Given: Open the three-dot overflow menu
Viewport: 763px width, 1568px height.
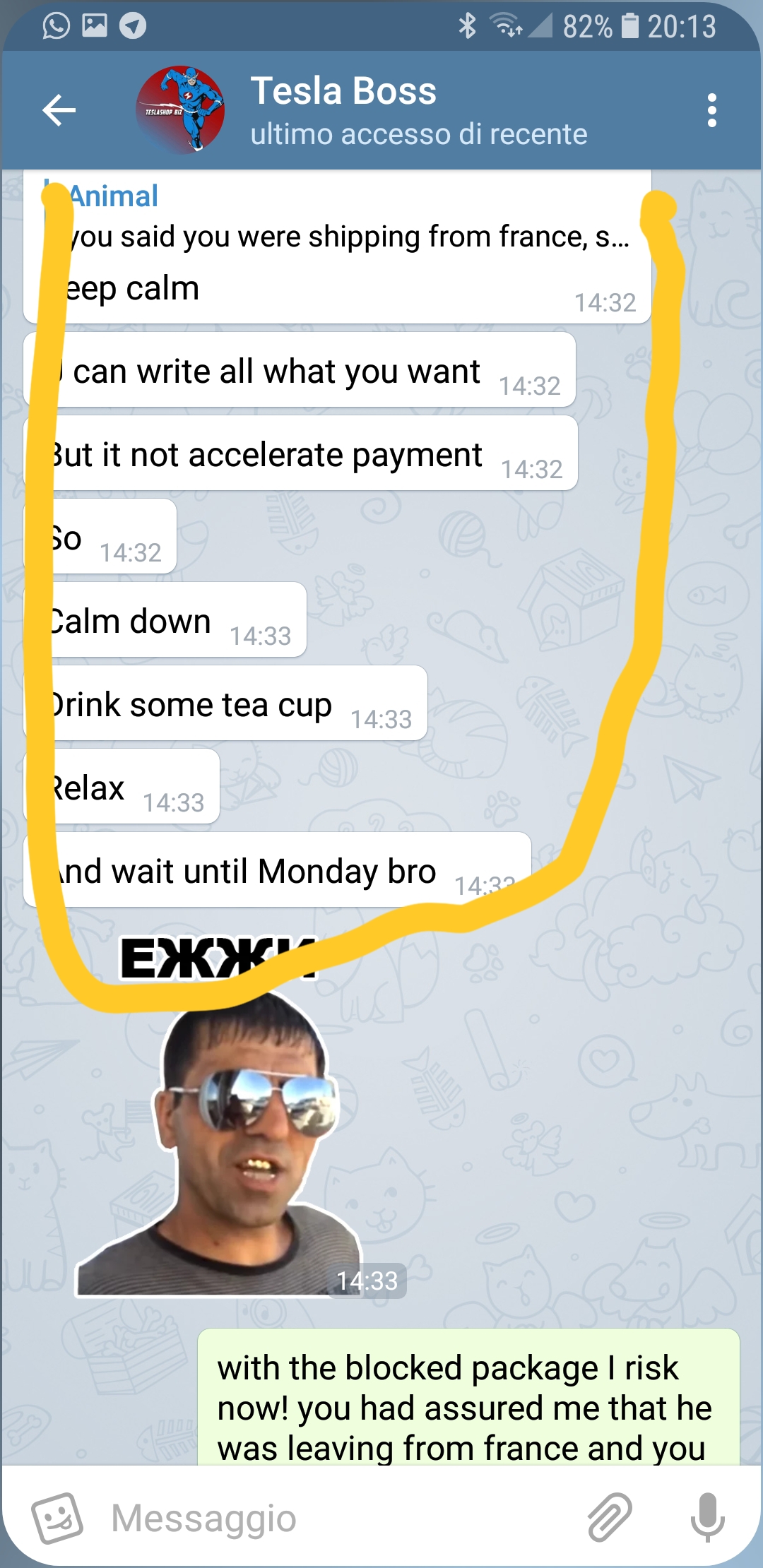Looking at the screenshot, I should click(711, 110).
